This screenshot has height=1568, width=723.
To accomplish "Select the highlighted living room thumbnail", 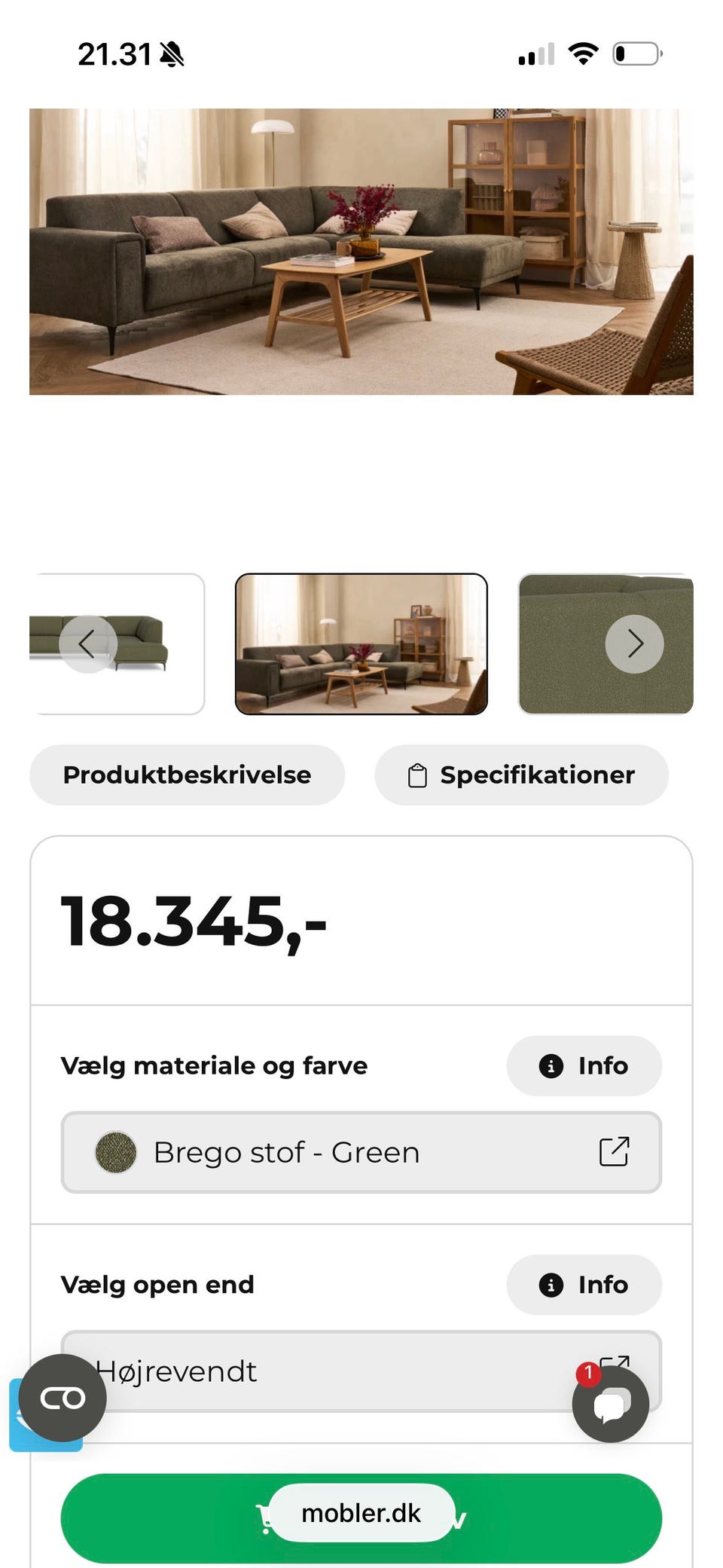I will coord(361,644).
